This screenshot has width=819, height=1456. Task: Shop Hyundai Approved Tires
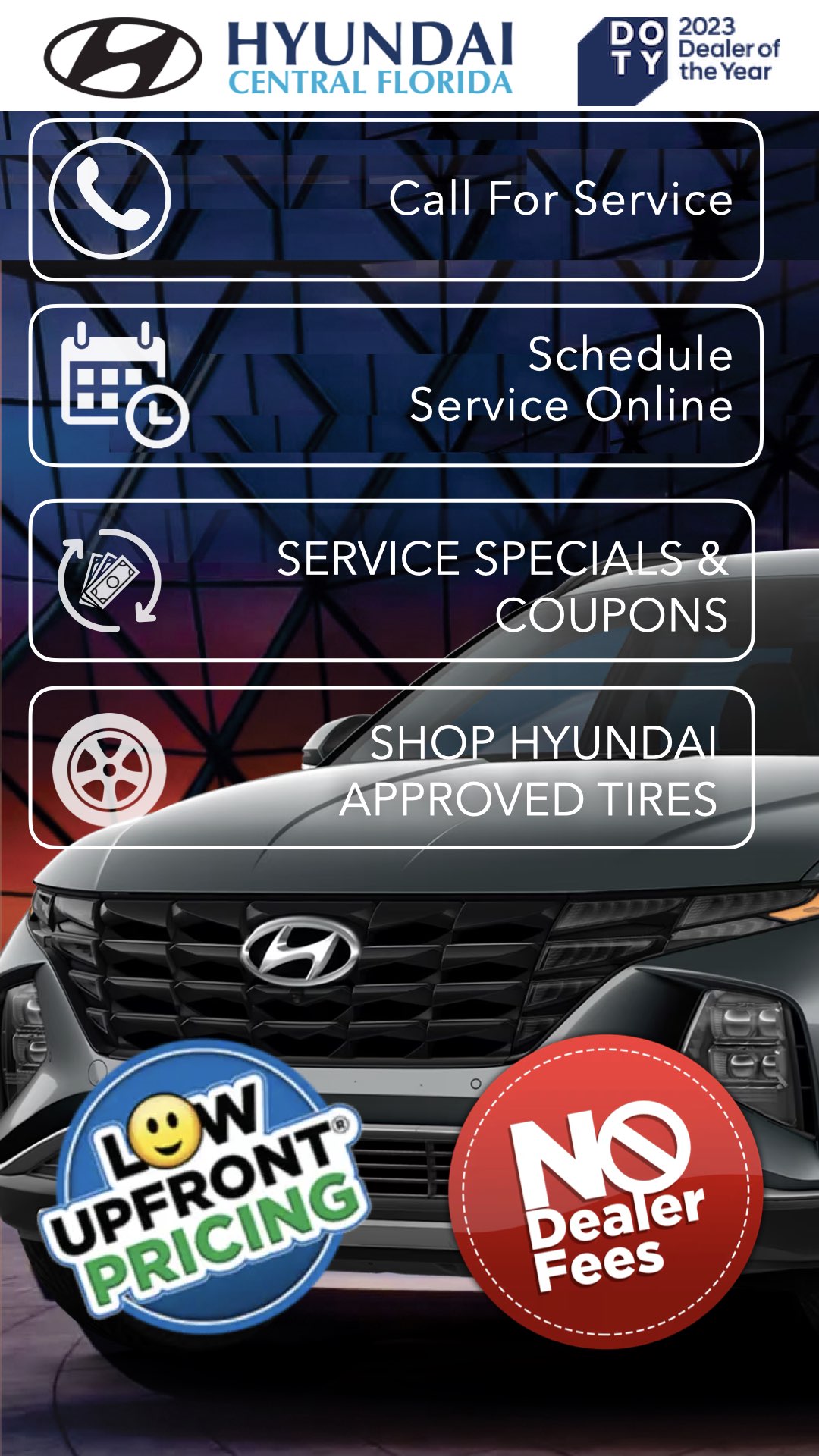[392, 767]
